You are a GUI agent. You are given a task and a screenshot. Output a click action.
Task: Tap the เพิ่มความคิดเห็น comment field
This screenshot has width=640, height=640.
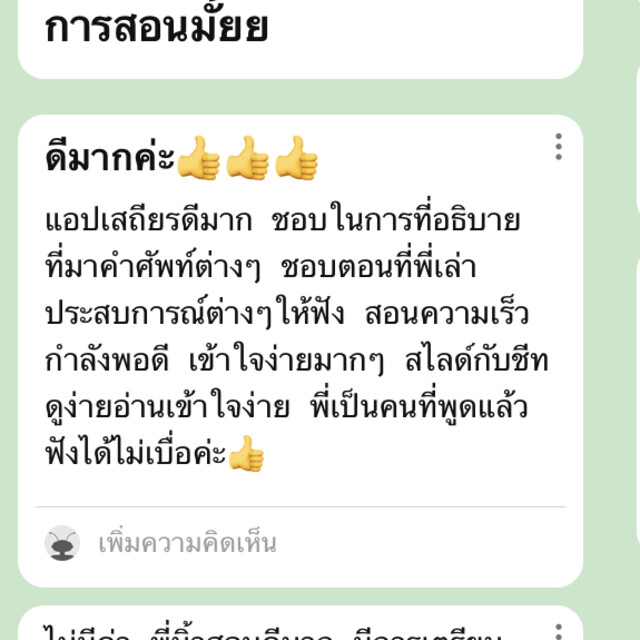coord(188,544)
